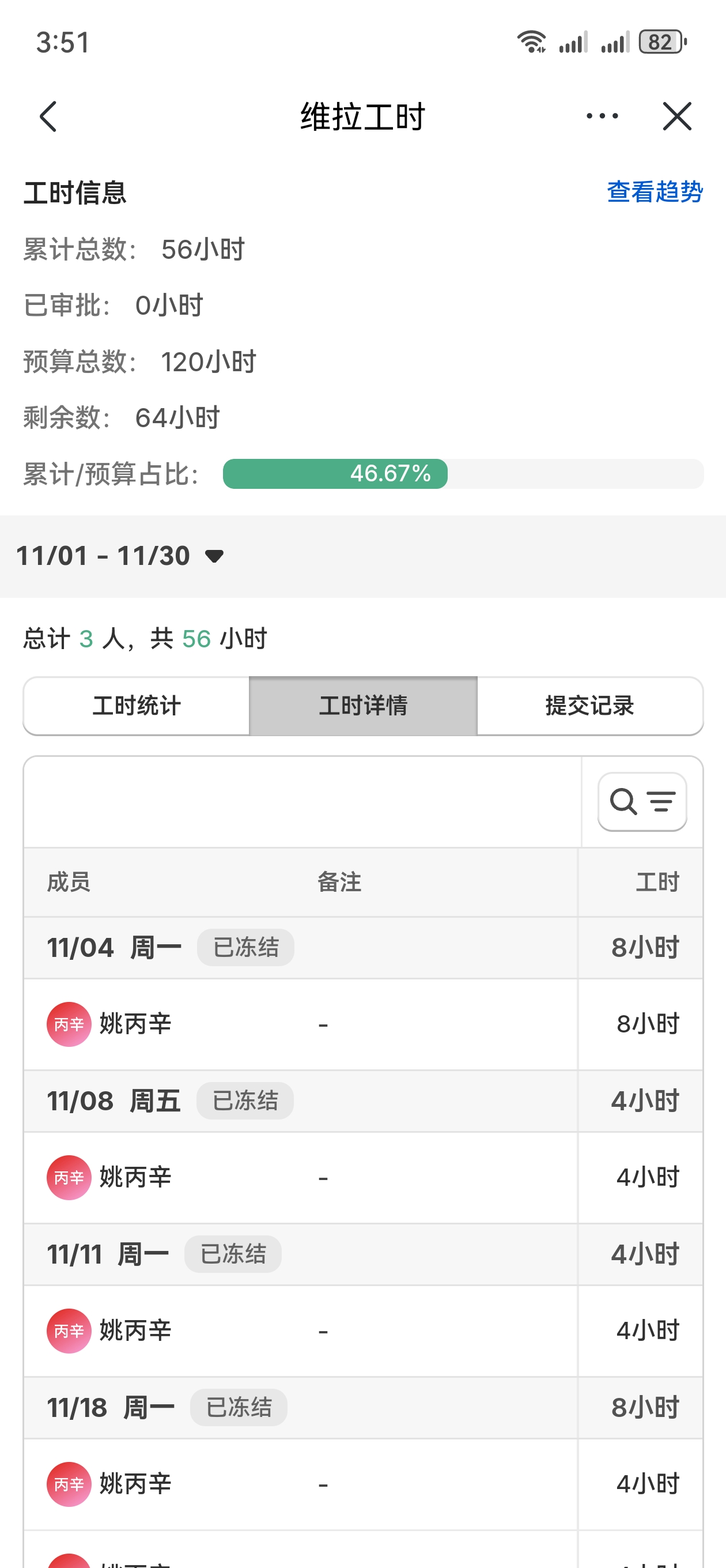Select the 工时详情 tab

pos(364,706)
